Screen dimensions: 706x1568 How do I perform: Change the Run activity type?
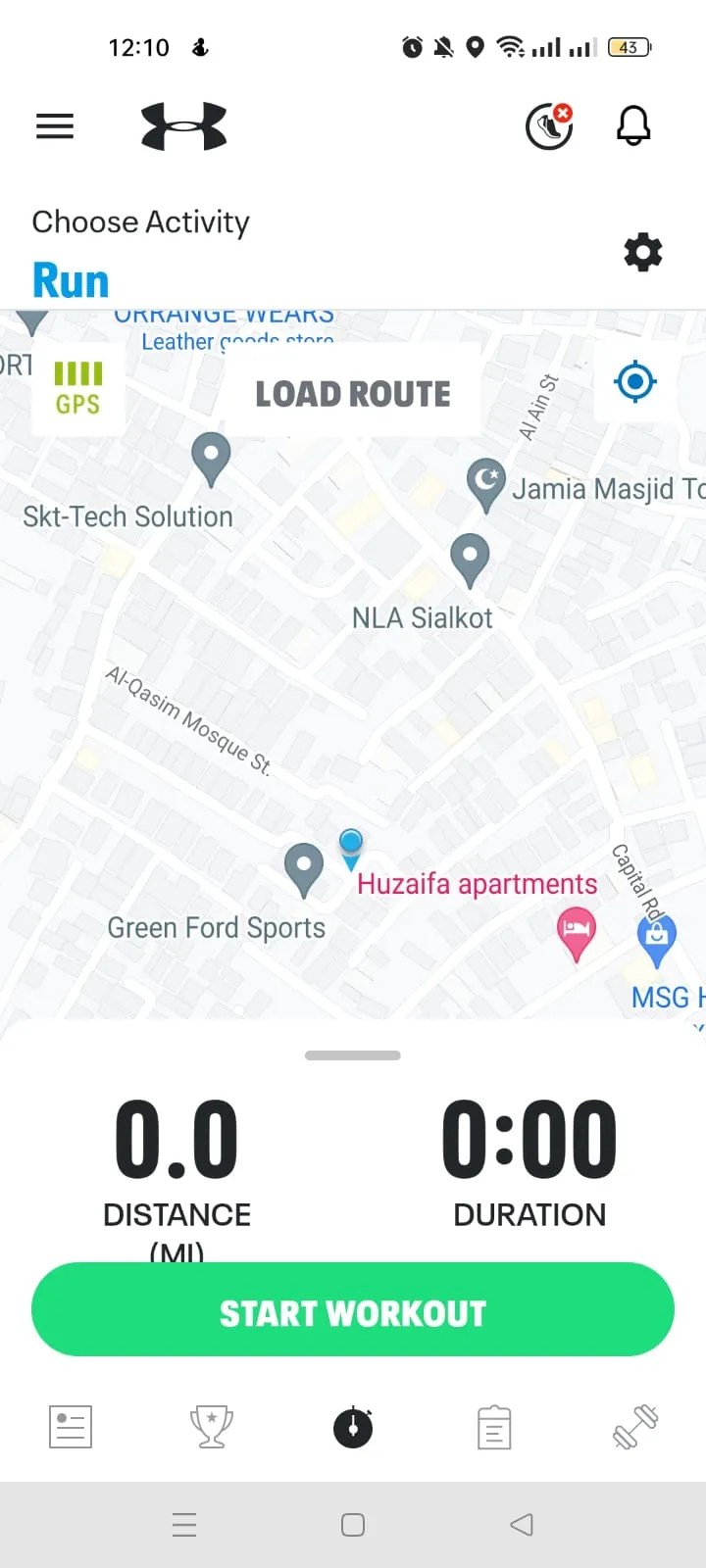click(71, 281)
